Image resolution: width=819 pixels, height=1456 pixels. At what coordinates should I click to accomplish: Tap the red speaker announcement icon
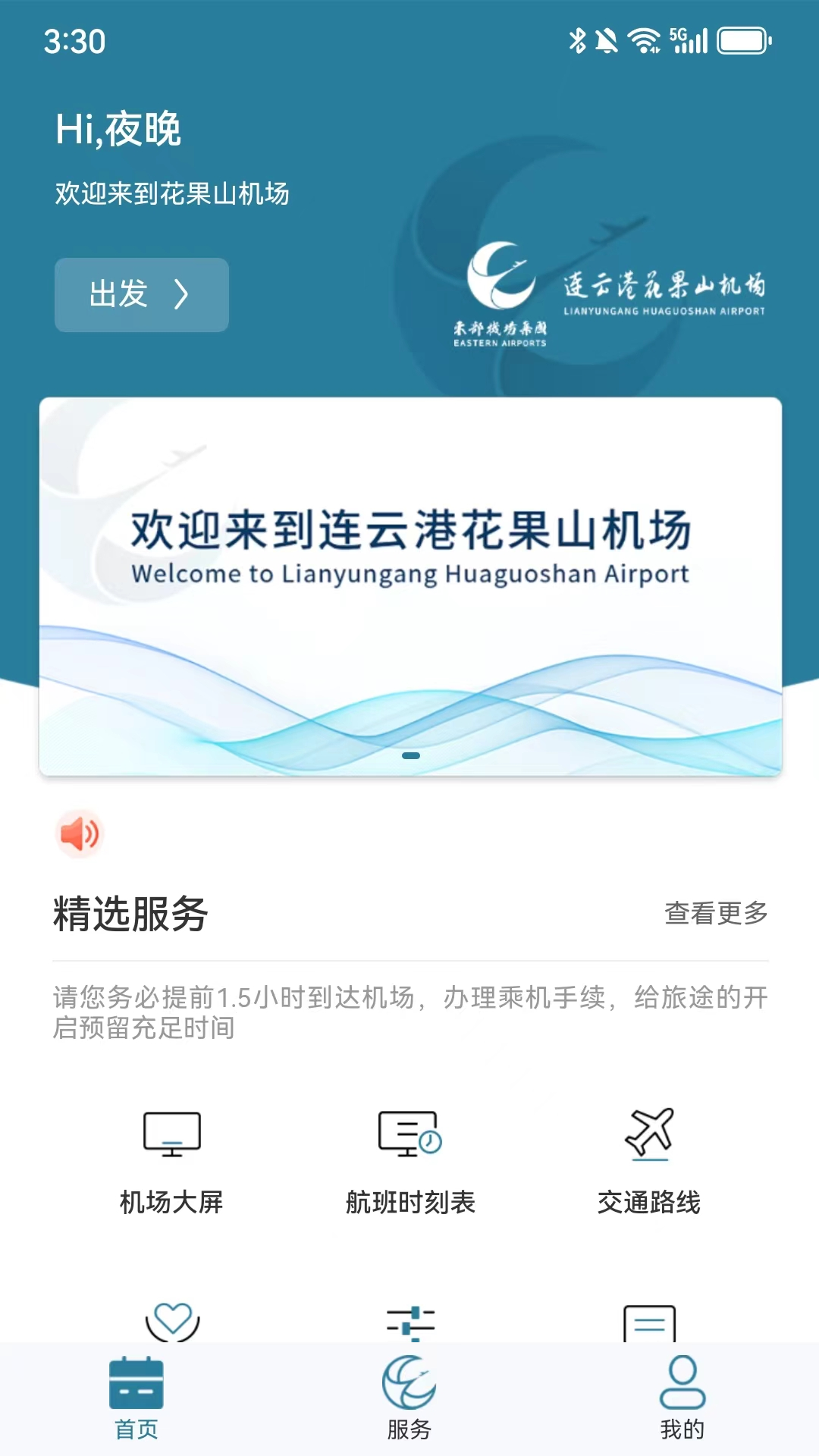(80, 834)
